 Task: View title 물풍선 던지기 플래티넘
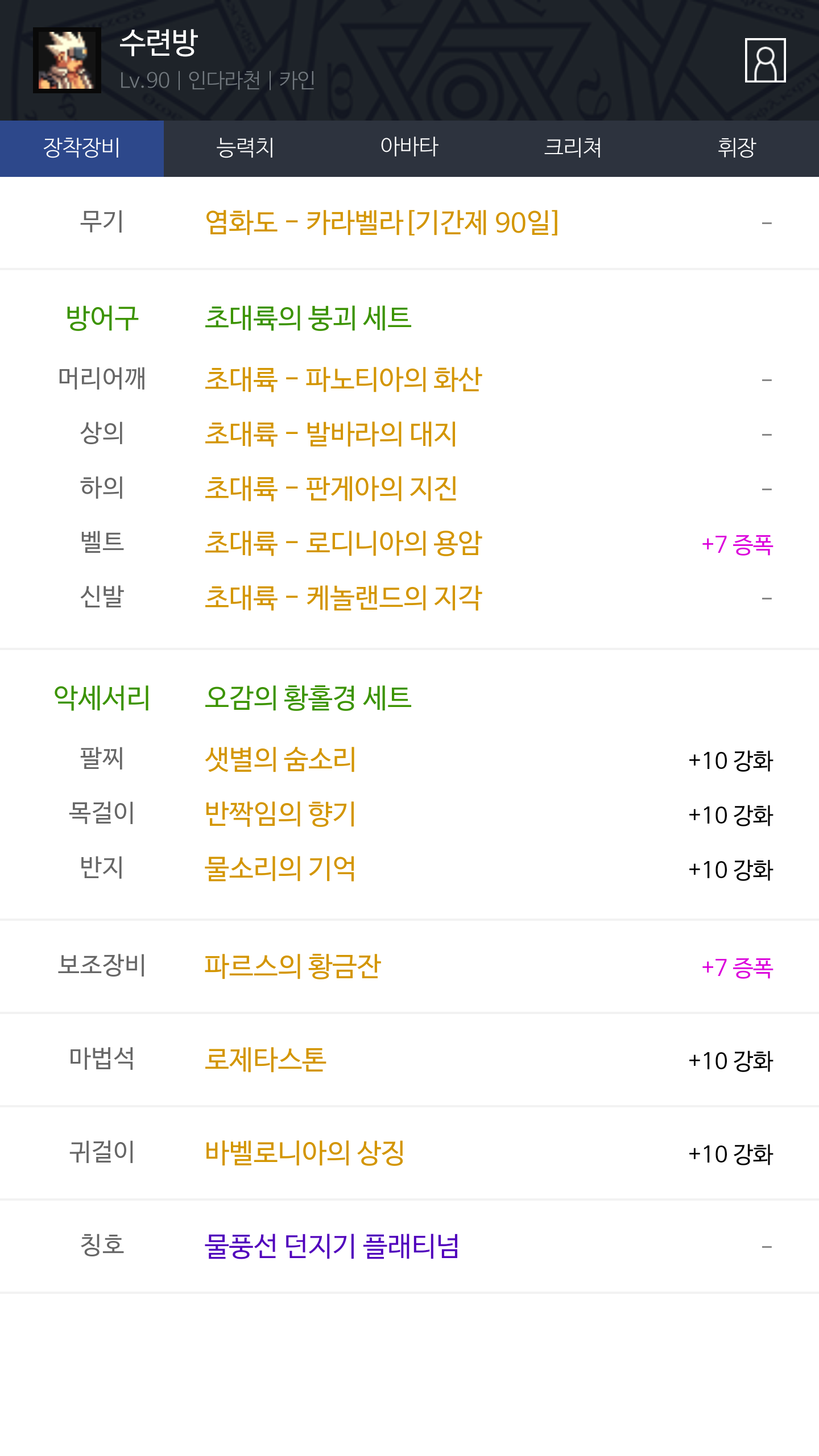click(x=332, y=1246)
